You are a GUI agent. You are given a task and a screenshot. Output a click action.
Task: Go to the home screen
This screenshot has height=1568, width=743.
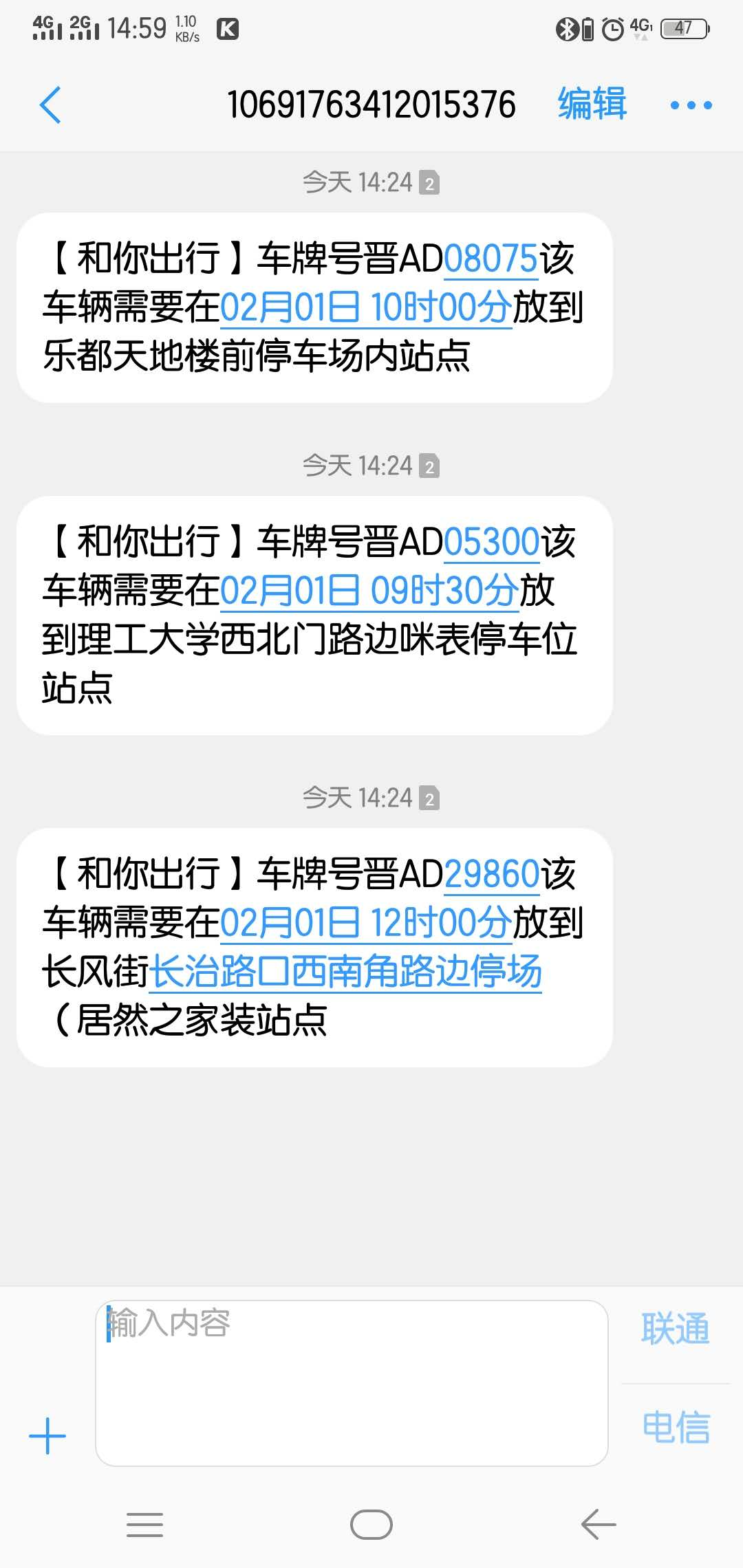click(x=371, y=1525)
